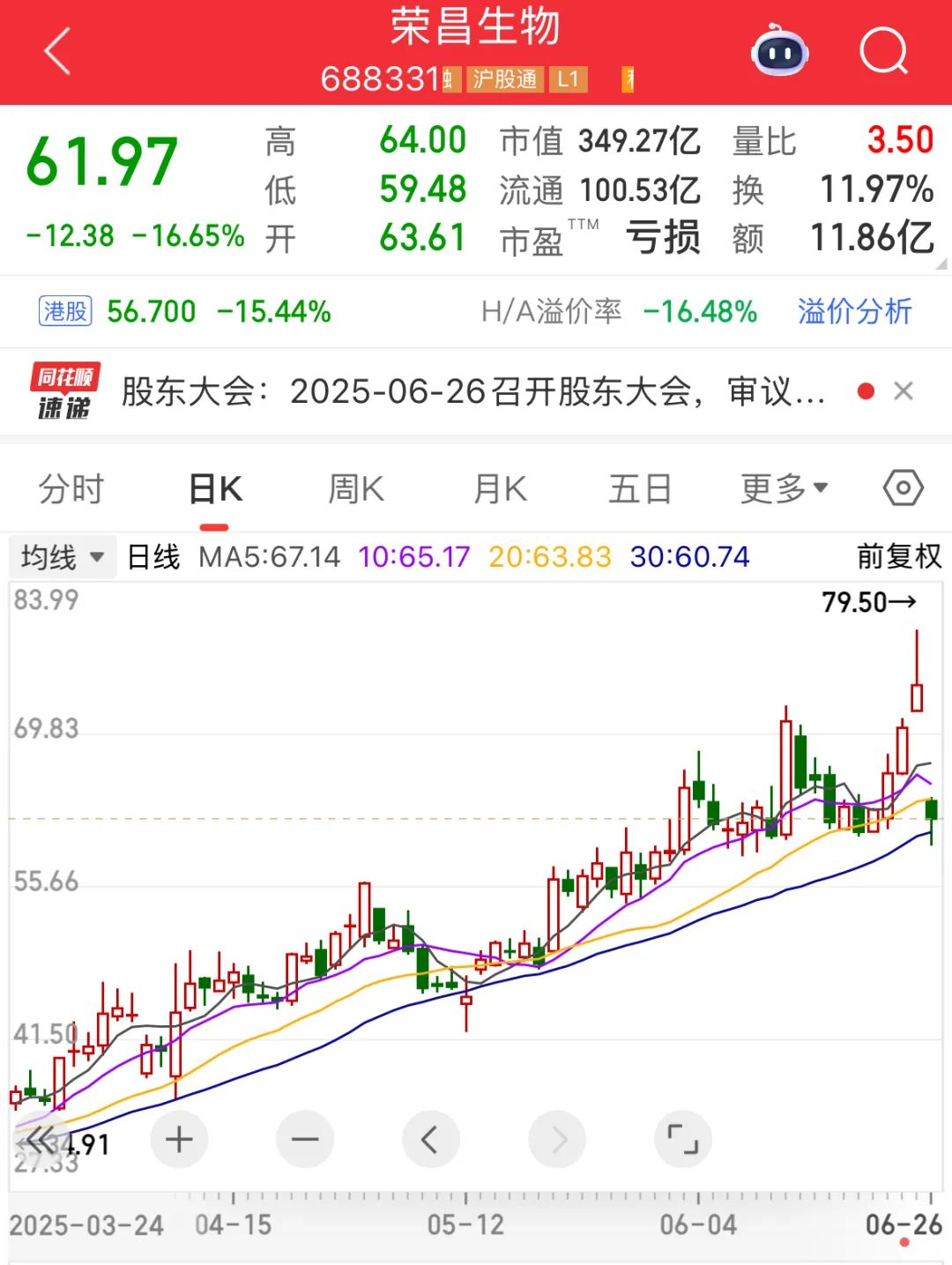Expand the 更多 chart options

pos(784,488)
